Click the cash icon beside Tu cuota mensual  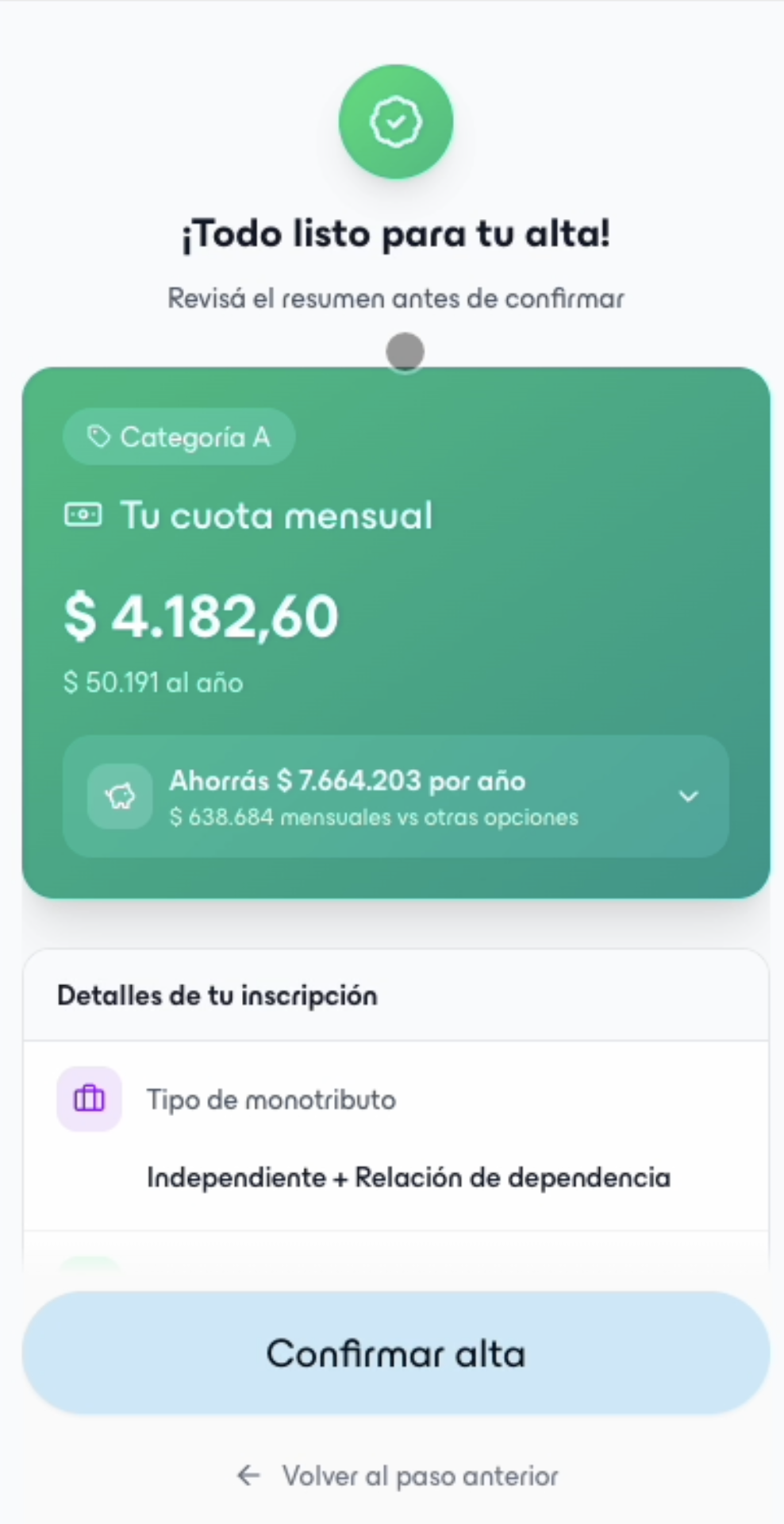coord(83,514)
